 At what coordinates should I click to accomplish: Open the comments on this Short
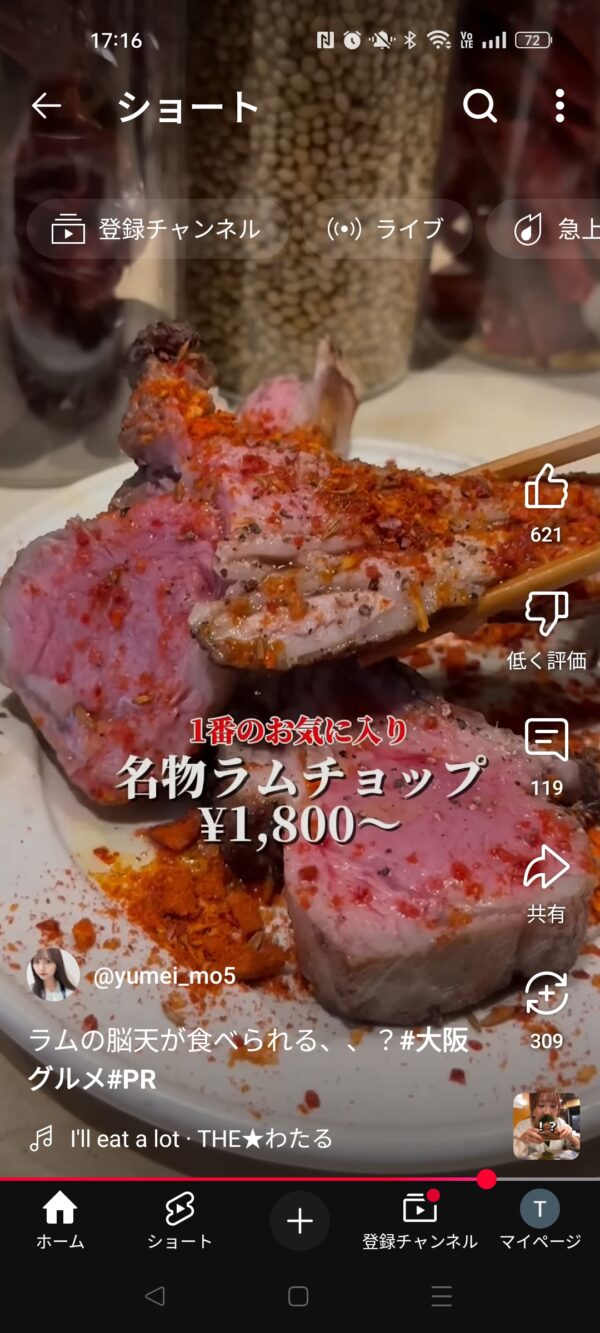coord(546,742)
